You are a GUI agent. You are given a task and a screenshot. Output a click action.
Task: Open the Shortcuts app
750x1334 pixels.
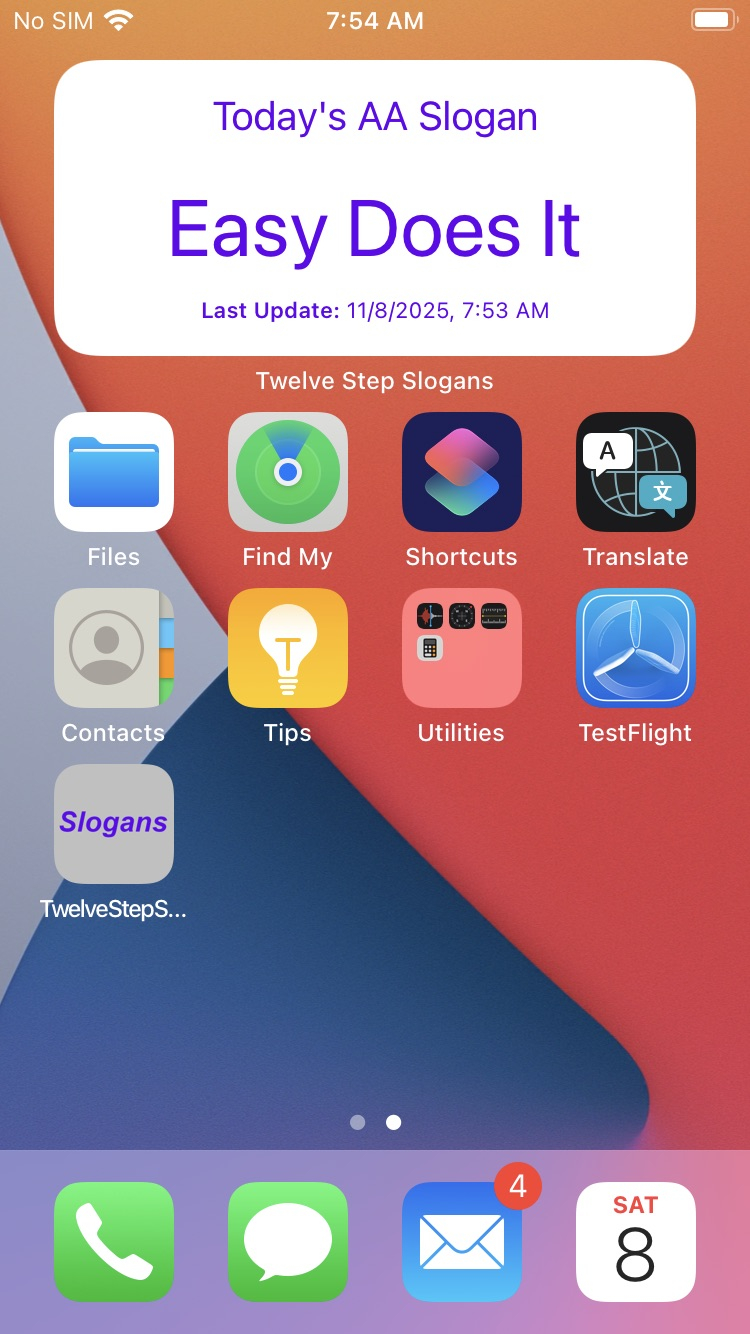pos(462,472)
